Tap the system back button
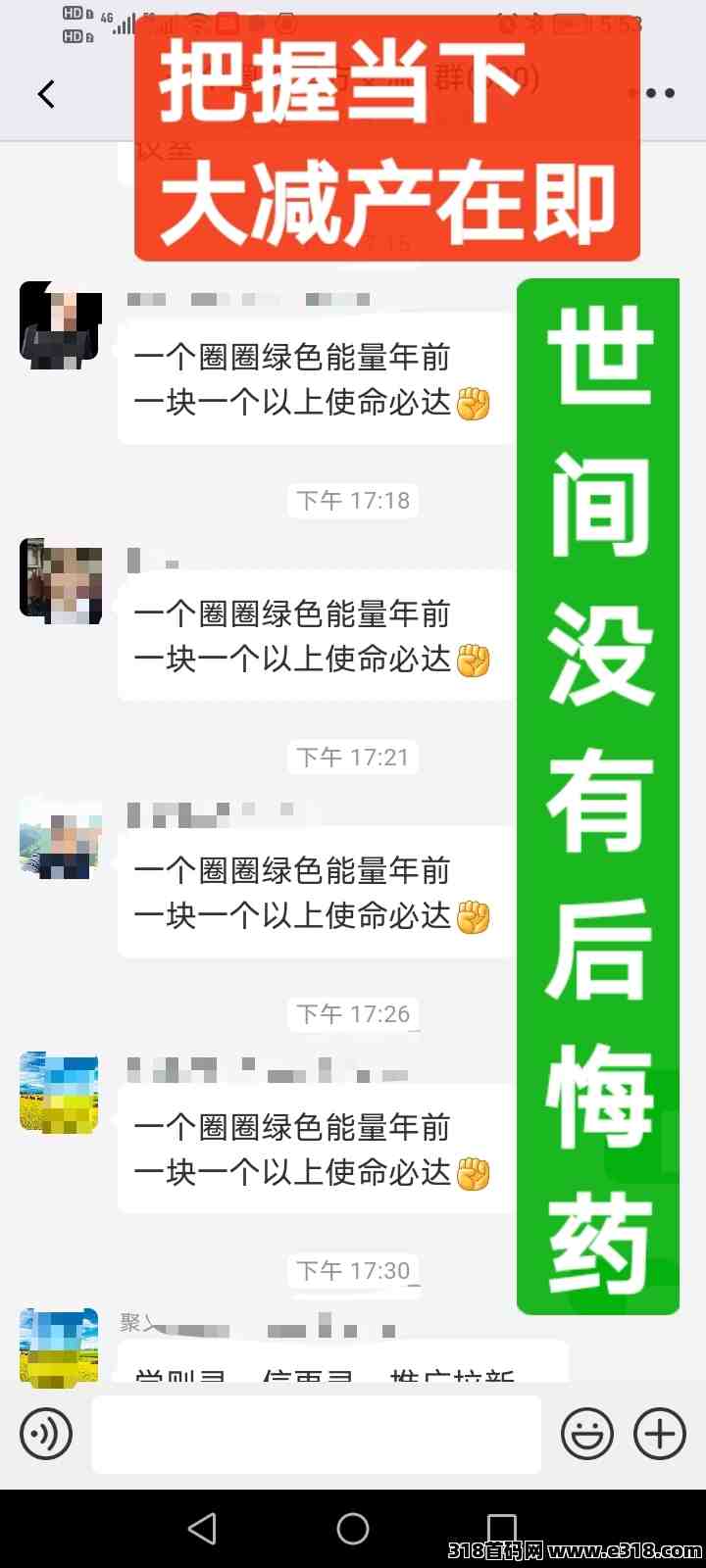Viewport: 706px width, 1568px height. pyautogui.click(x=202, y=1529)
